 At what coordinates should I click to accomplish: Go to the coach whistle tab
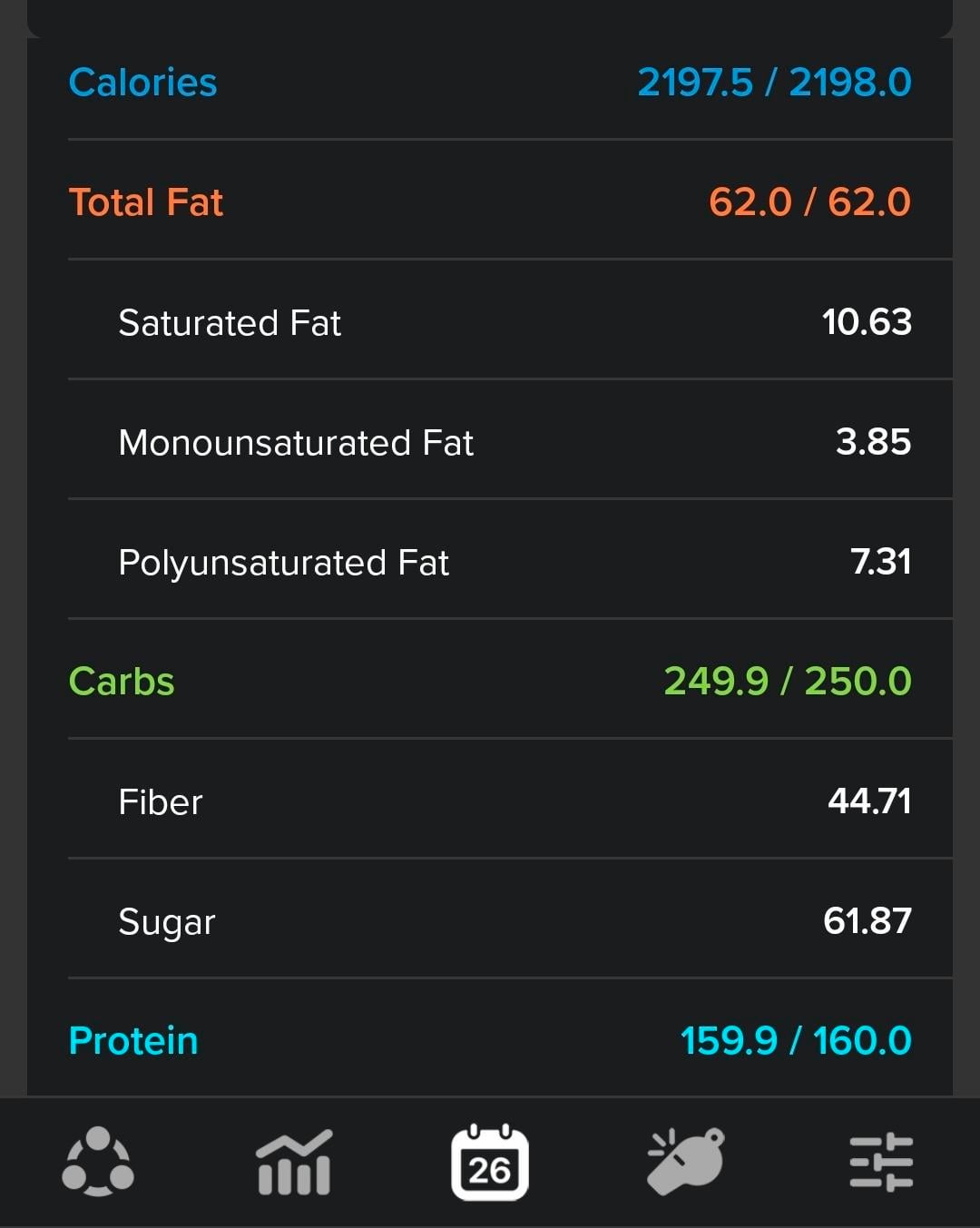point(686,1162)
